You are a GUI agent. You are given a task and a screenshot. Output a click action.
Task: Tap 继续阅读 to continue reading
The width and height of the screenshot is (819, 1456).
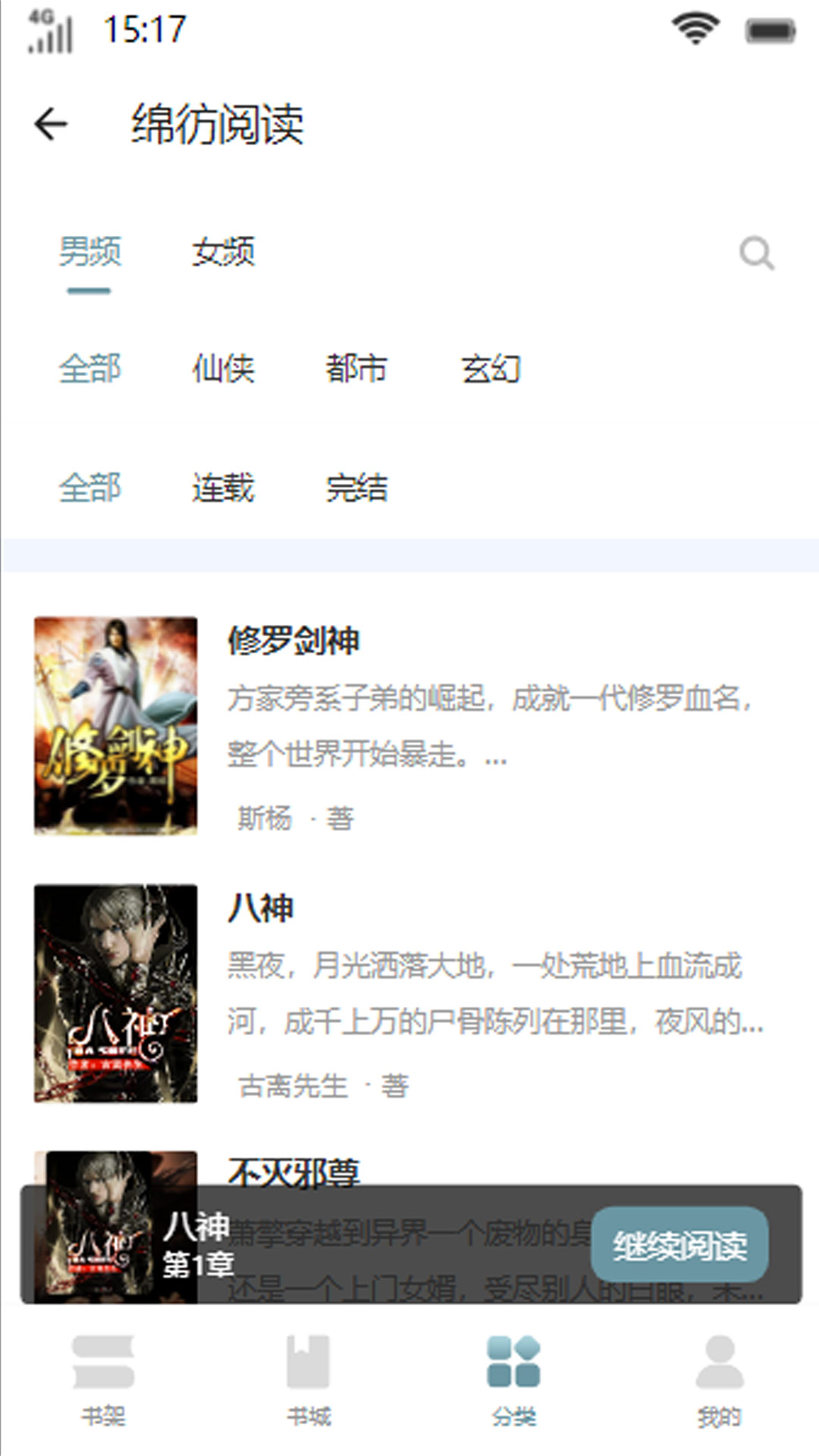[679, 1245]
